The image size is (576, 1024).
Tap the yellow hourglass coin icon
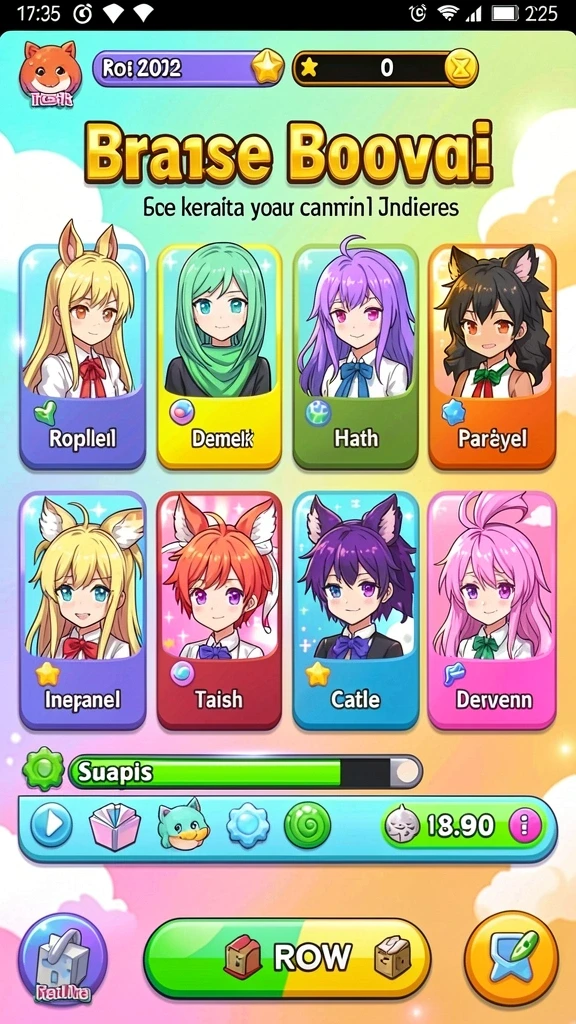click(x=462, y=68)
